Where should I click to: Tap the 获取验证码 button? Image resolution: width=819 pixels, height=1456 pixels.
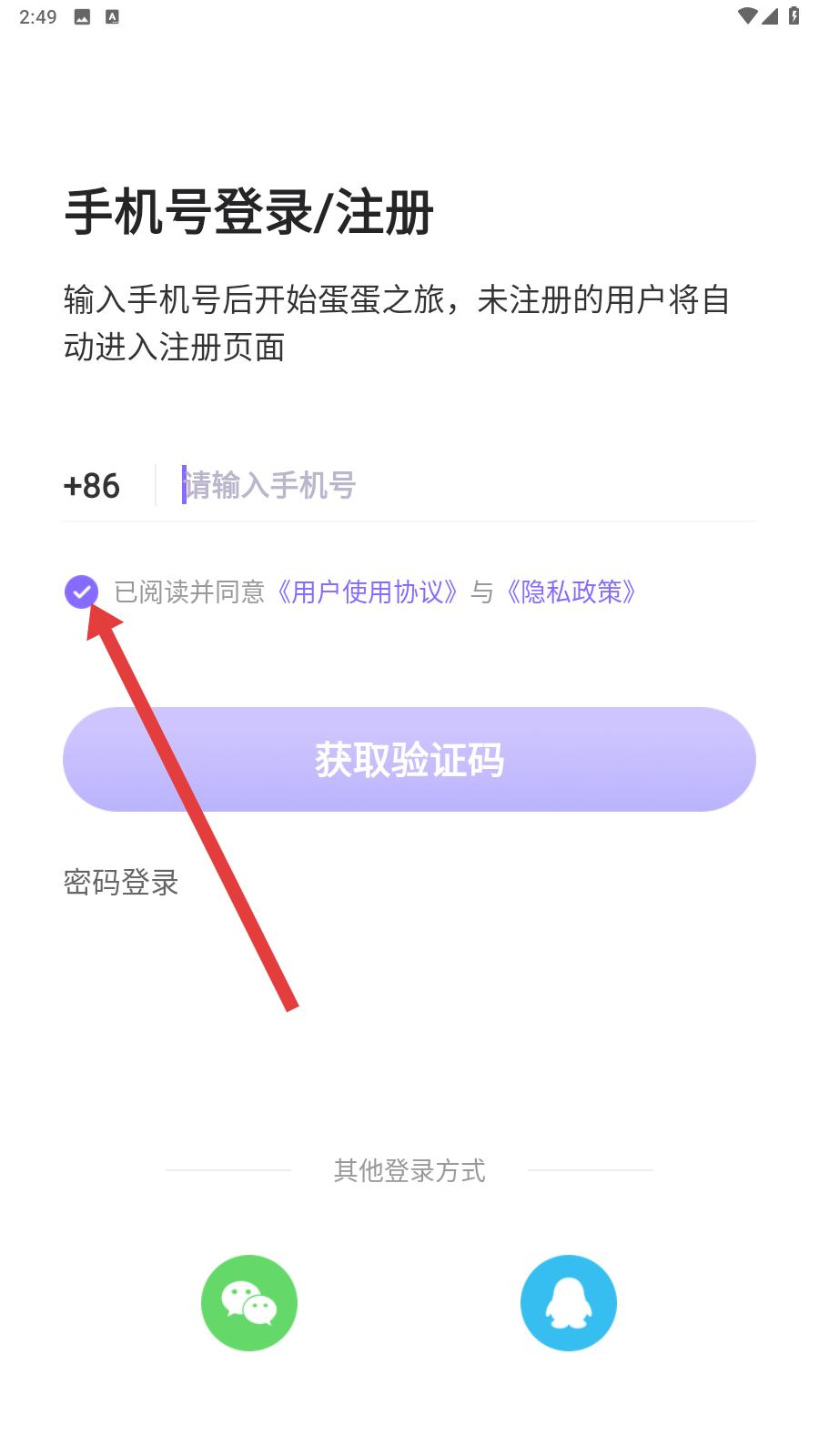coord(409,760)
